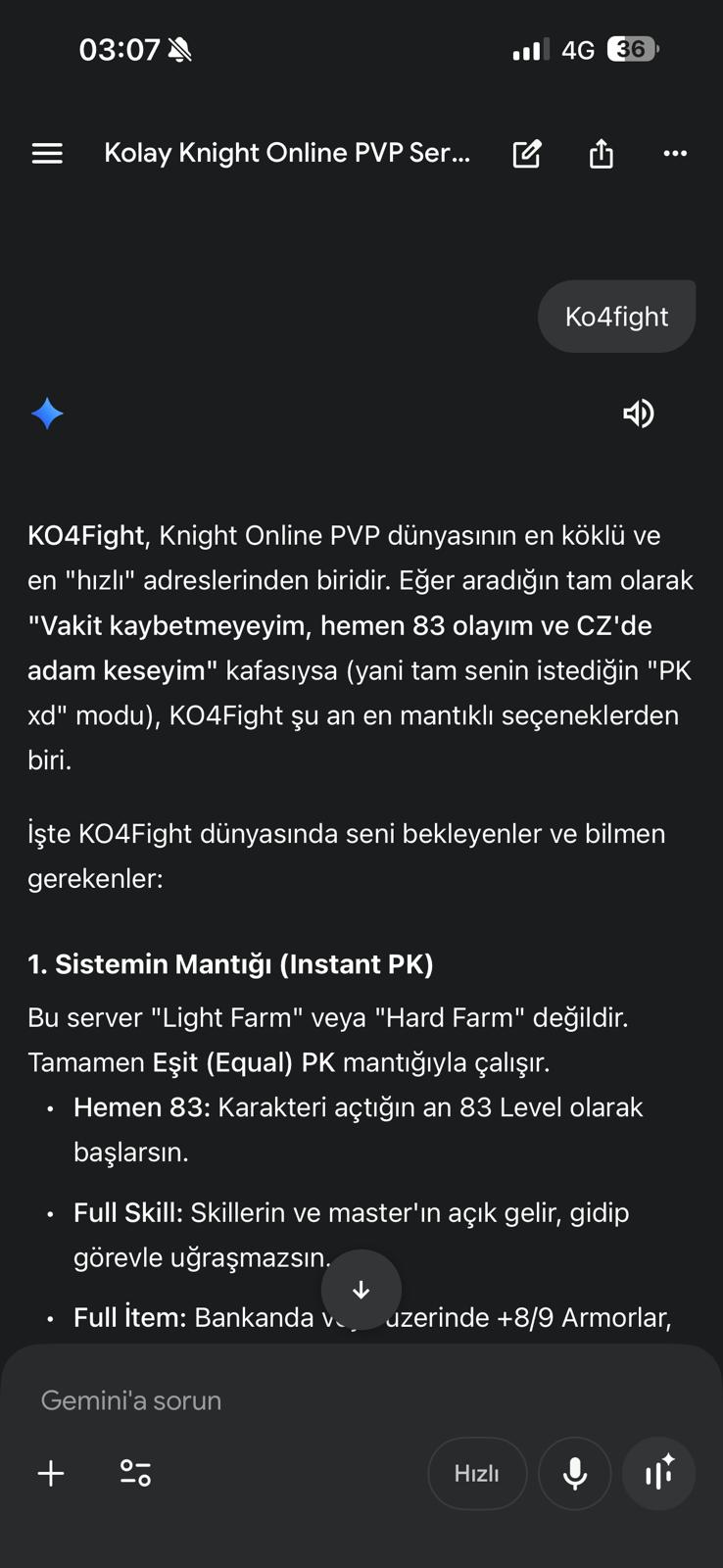Add an attachment with the plus icon
This screenshot has width=723, height=1568.
click(51, 1473)
